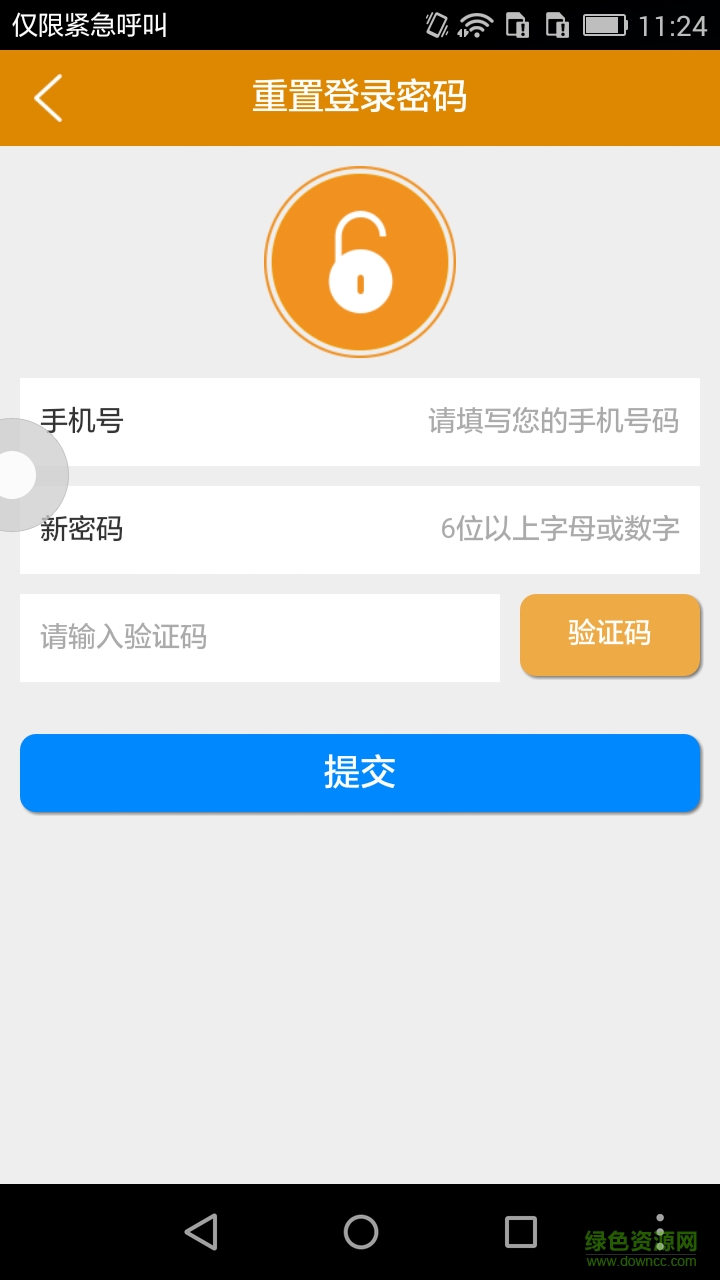Image resolution: width=720 pixels, height=1280 pixels.
Task: Submit the form with 提交
Action: click(x=360, y=772)
